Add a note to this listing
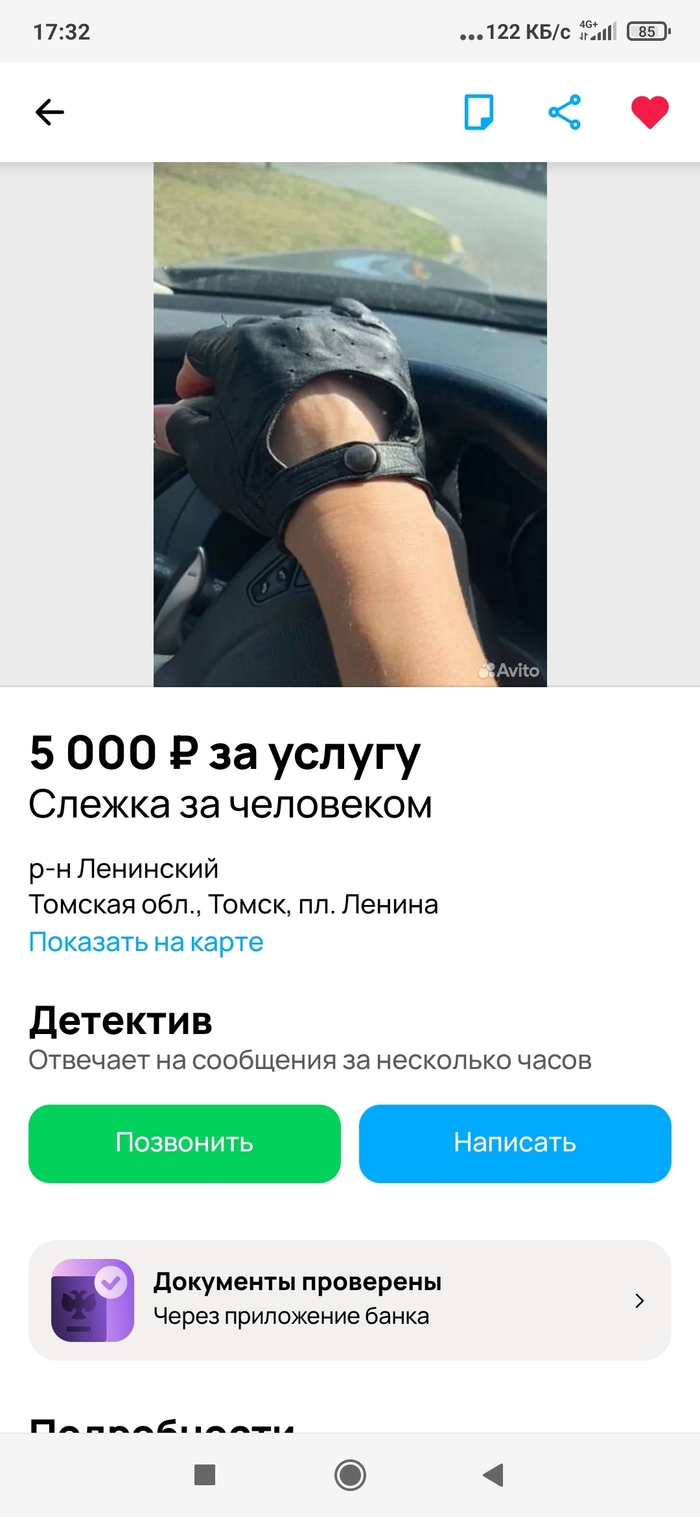The width and height of the screenshot is (700, 1517). (x=479, y=112)
